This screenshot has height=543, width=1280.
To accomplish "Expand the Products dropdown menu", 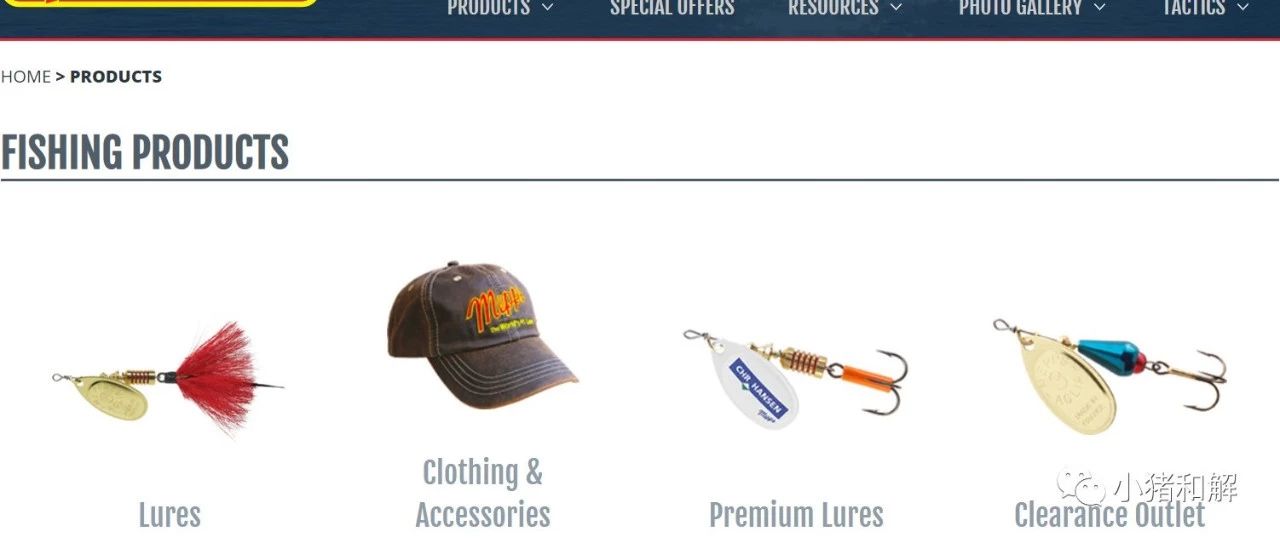I will coord(499,8).
